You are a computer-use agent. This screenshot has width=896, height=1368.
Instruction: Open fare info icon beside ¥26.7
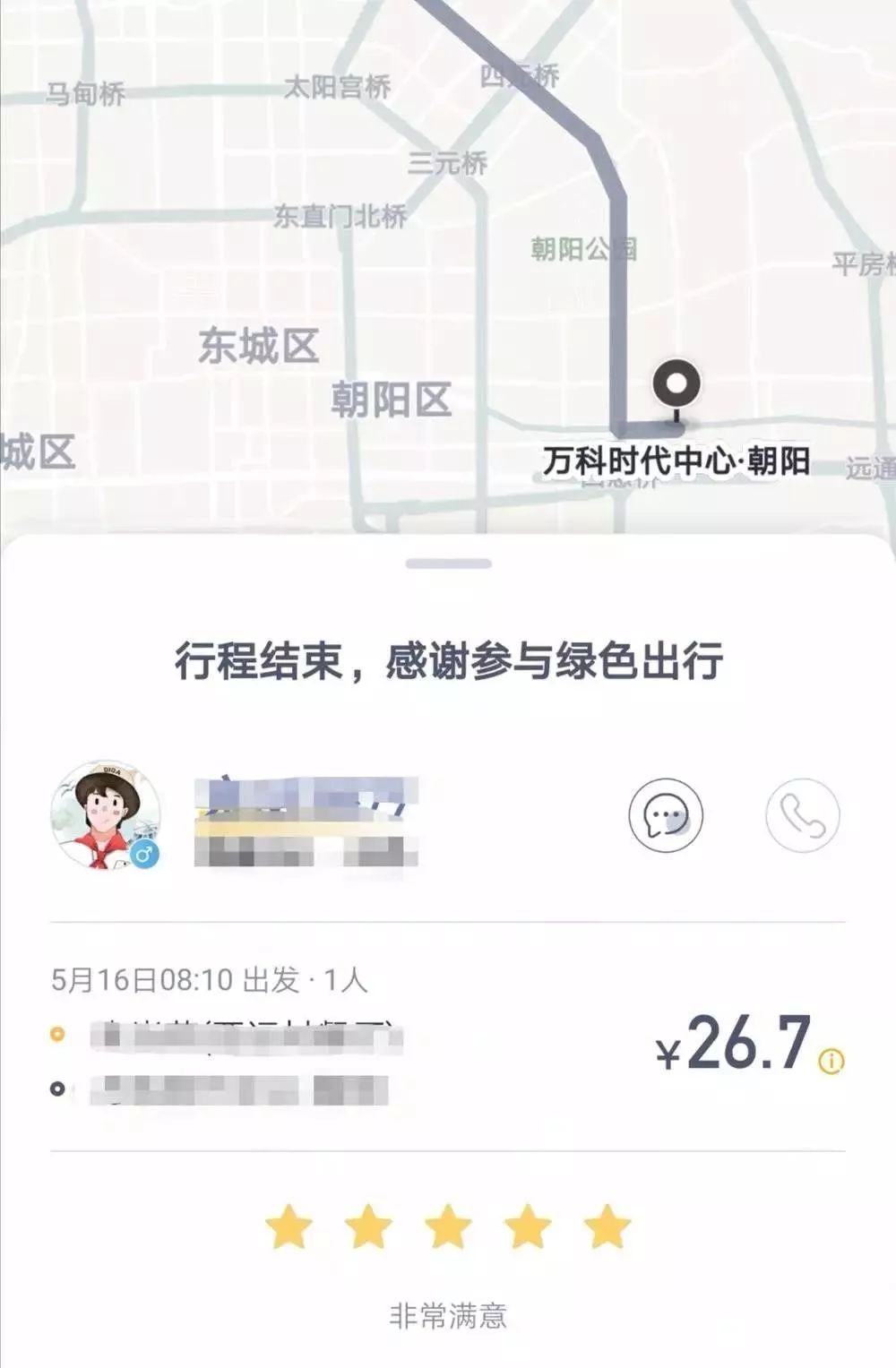click(x=831, y=1061)
